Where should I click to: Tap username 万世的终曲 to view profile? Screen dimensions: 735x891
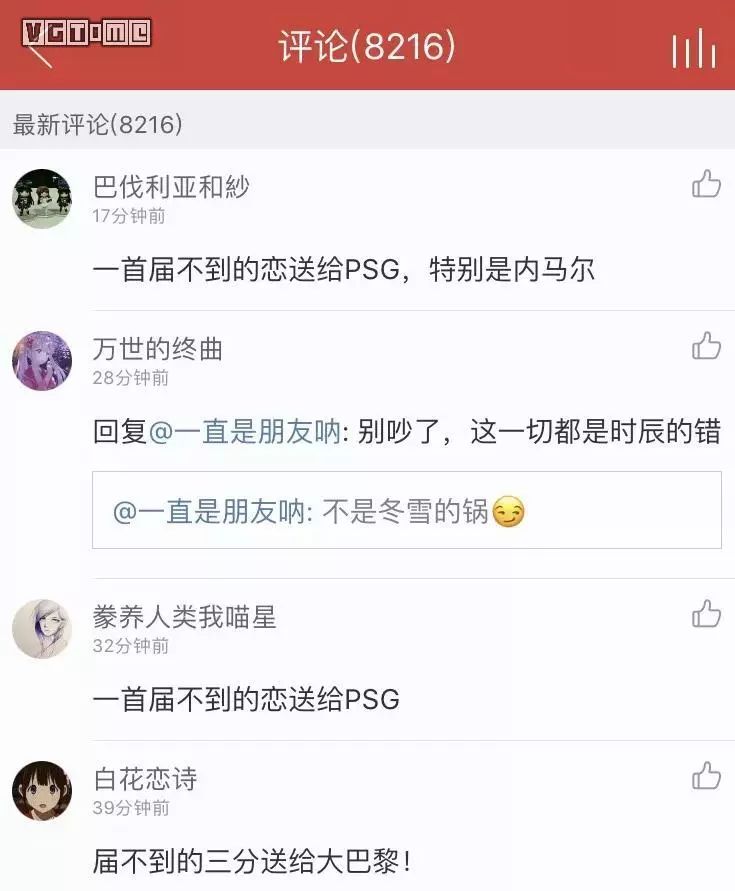157,344
